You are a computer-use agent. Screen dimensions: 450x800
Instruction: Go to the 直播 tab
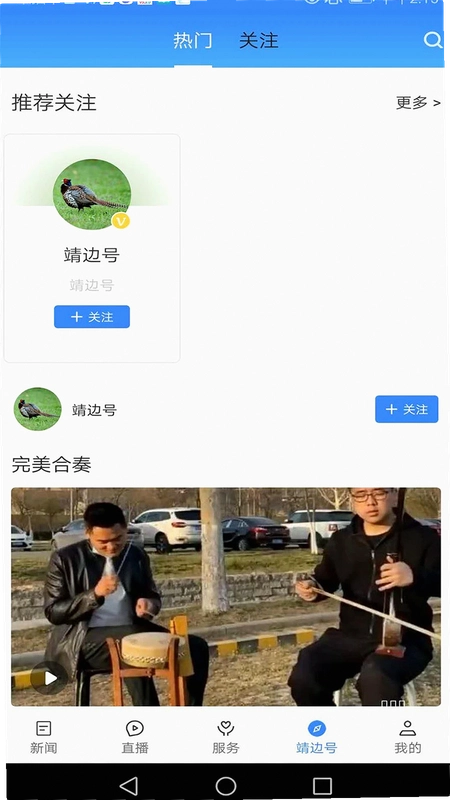coord(135,737)
